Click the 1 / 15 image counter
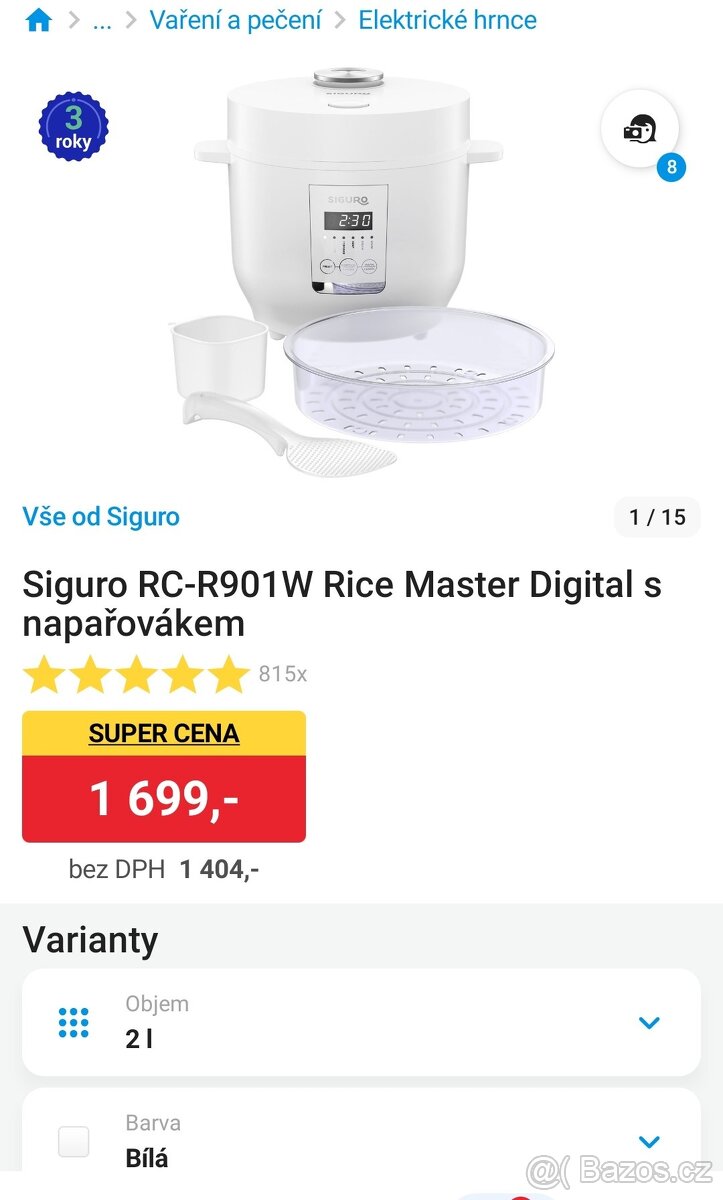The width and height of the screenshot is (723, 1200). (x=657, y=516)
